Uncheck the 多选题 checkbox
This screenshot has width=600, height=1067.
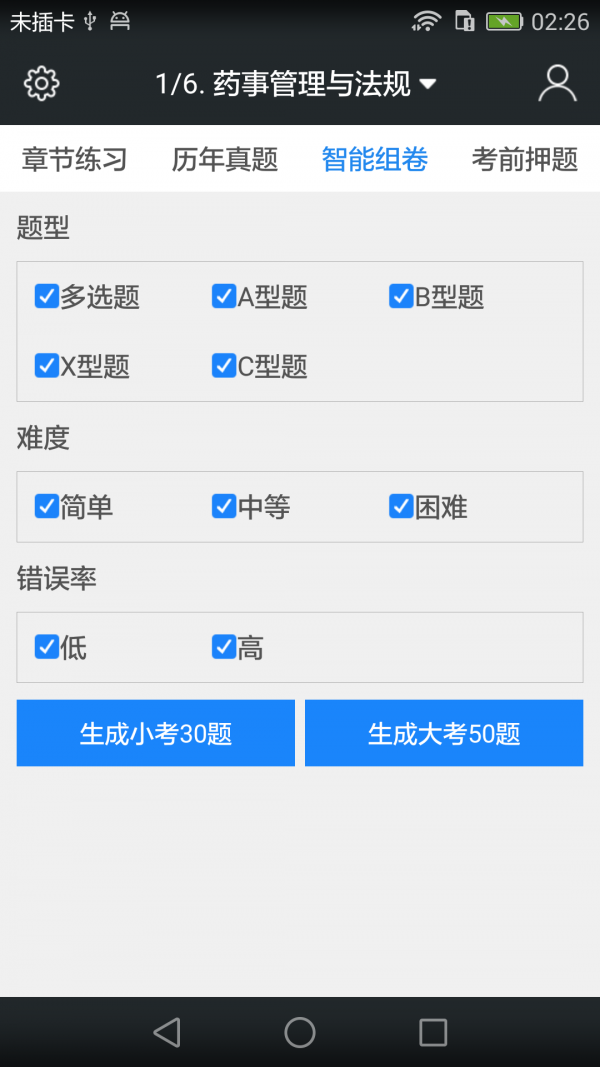47,296
